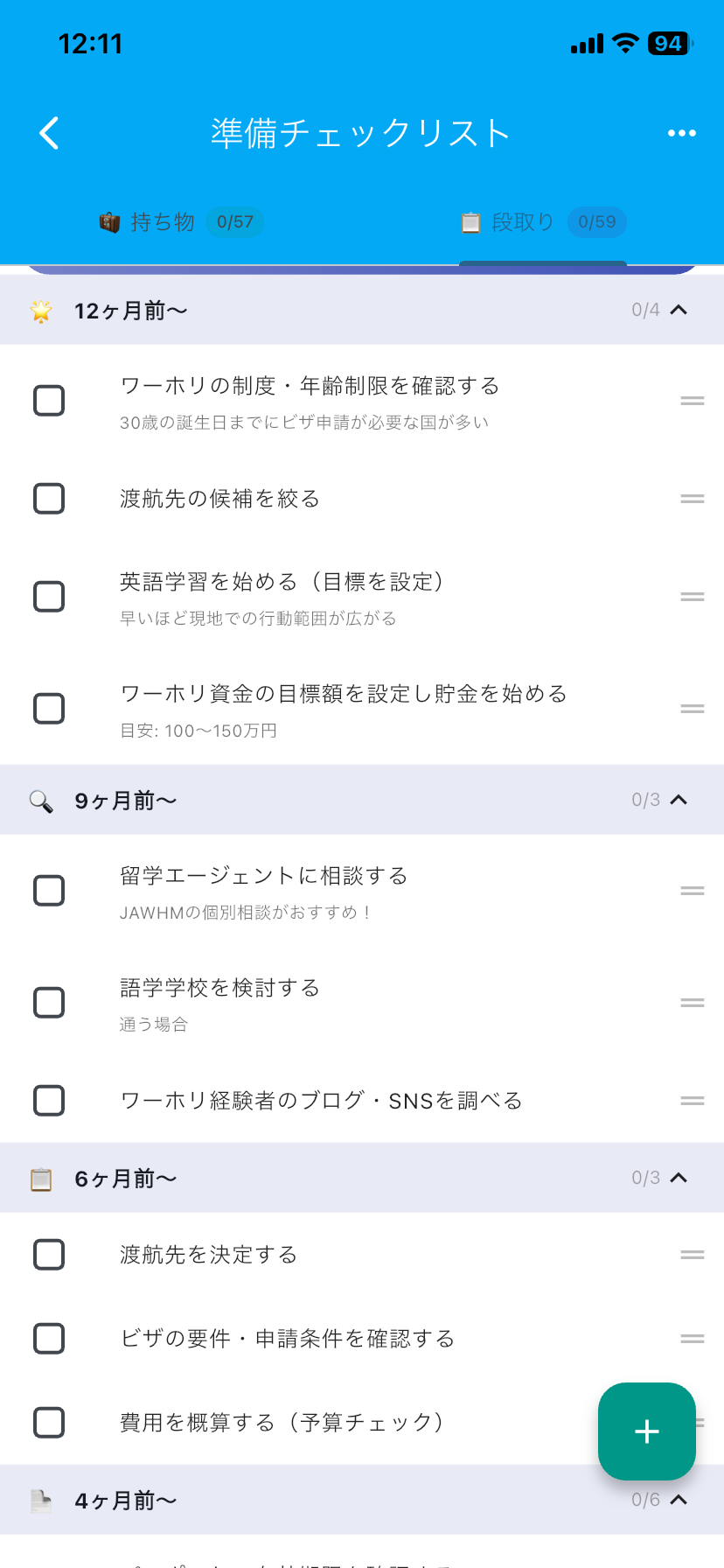Mark 語学学校を検討する as done
Image resolution: width=724 pixels, height=1568 pixels.
click(49, 1002)
